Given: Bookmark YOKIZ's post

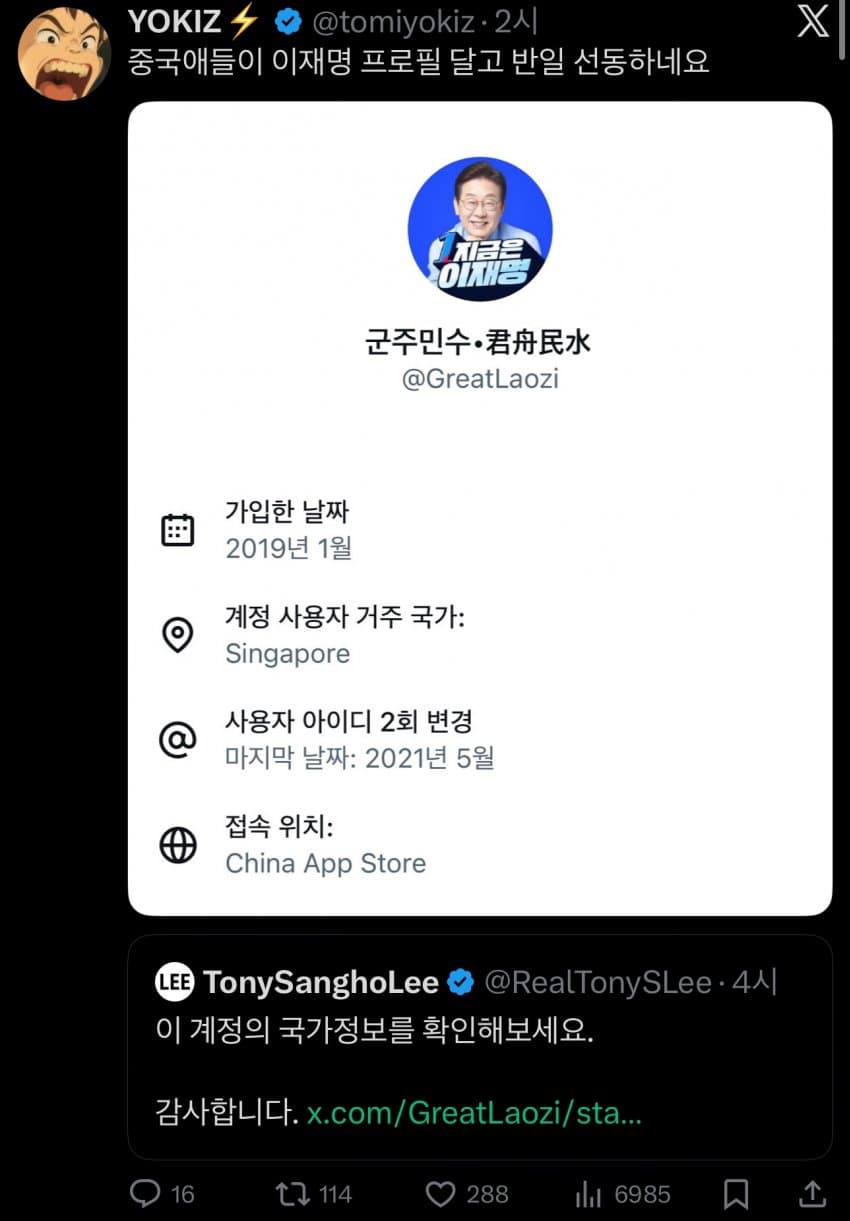Looking at the screenshot, I should pos(736,1193).
